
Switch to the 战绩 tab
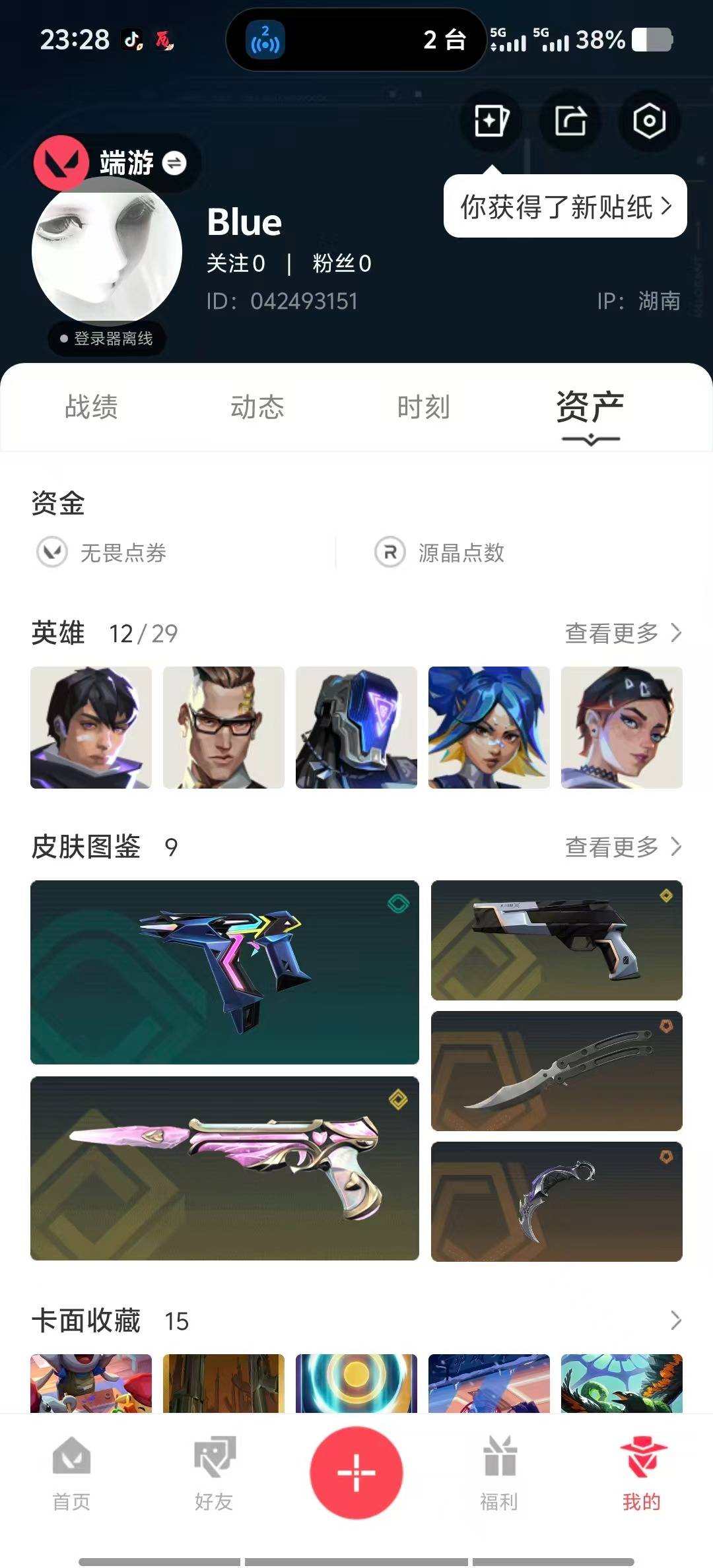tap(91, 408)
